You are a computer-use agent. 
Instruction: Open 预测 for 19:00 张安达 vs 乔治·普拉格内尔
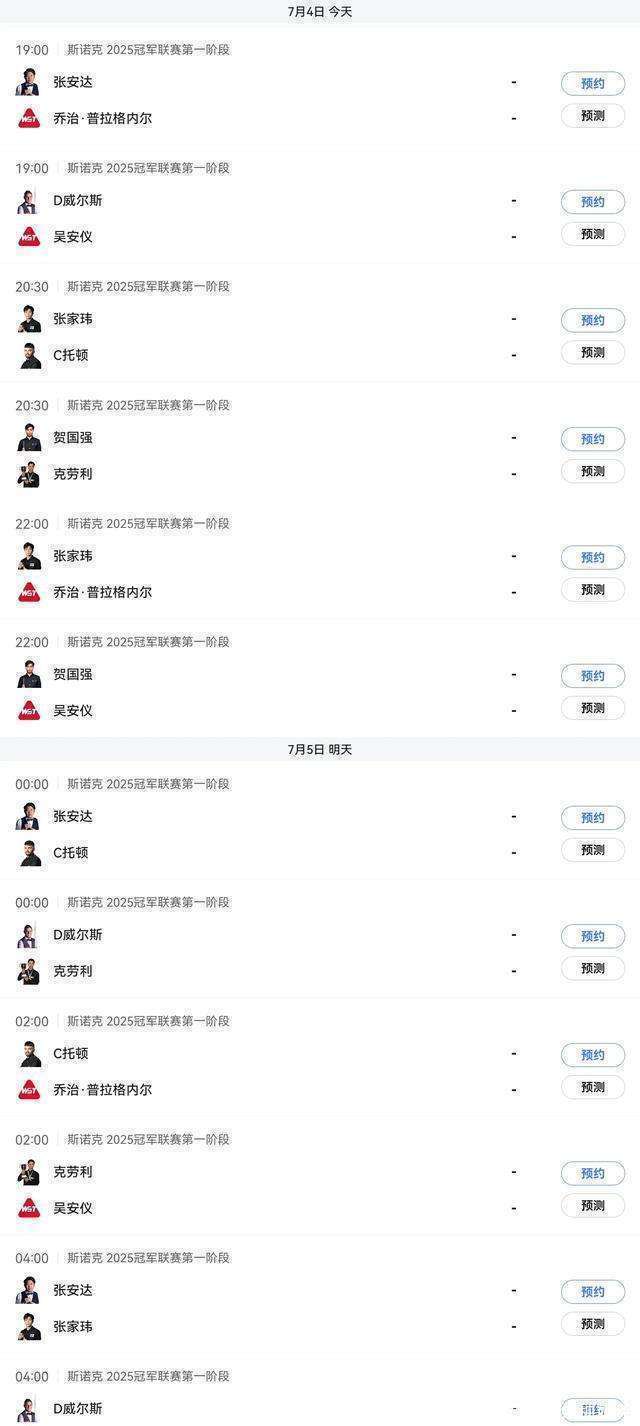(592, 116)
